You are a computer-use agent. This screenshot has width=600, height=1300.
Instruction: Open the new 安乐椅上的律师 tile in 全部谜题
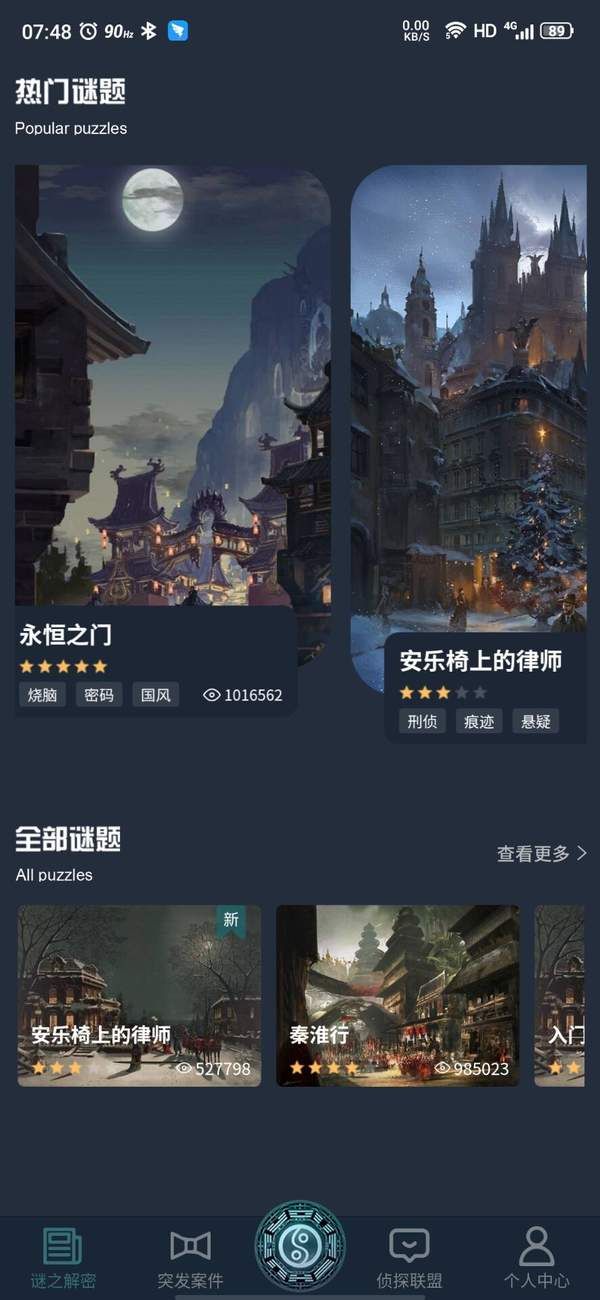coord(139,995)
